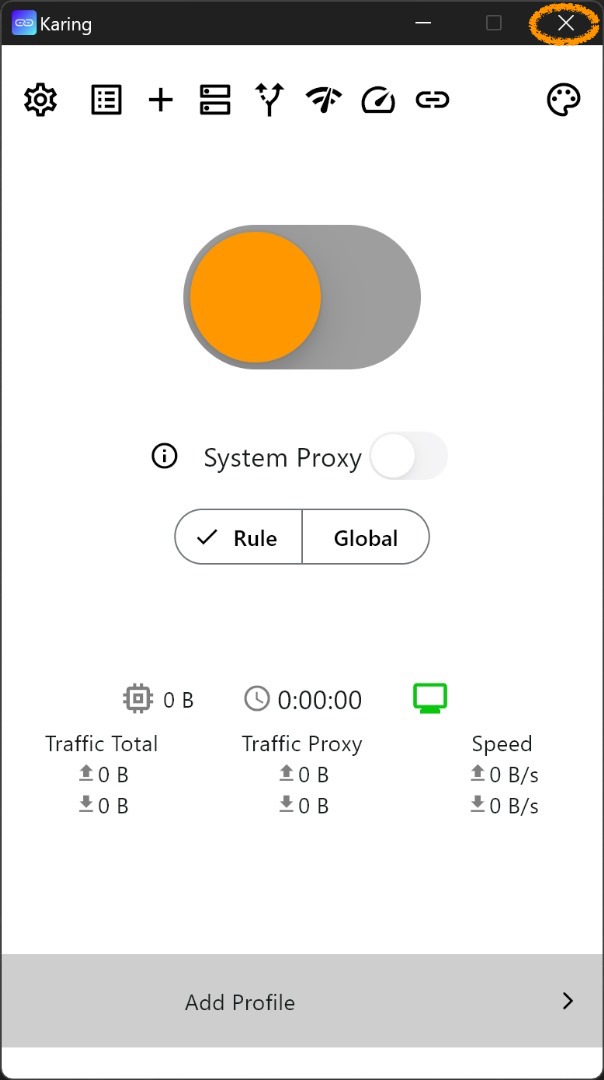This screenshot has height=1080, width=604.
Task: Turn on the large orange connection switch
Action: tap(302, 297)
